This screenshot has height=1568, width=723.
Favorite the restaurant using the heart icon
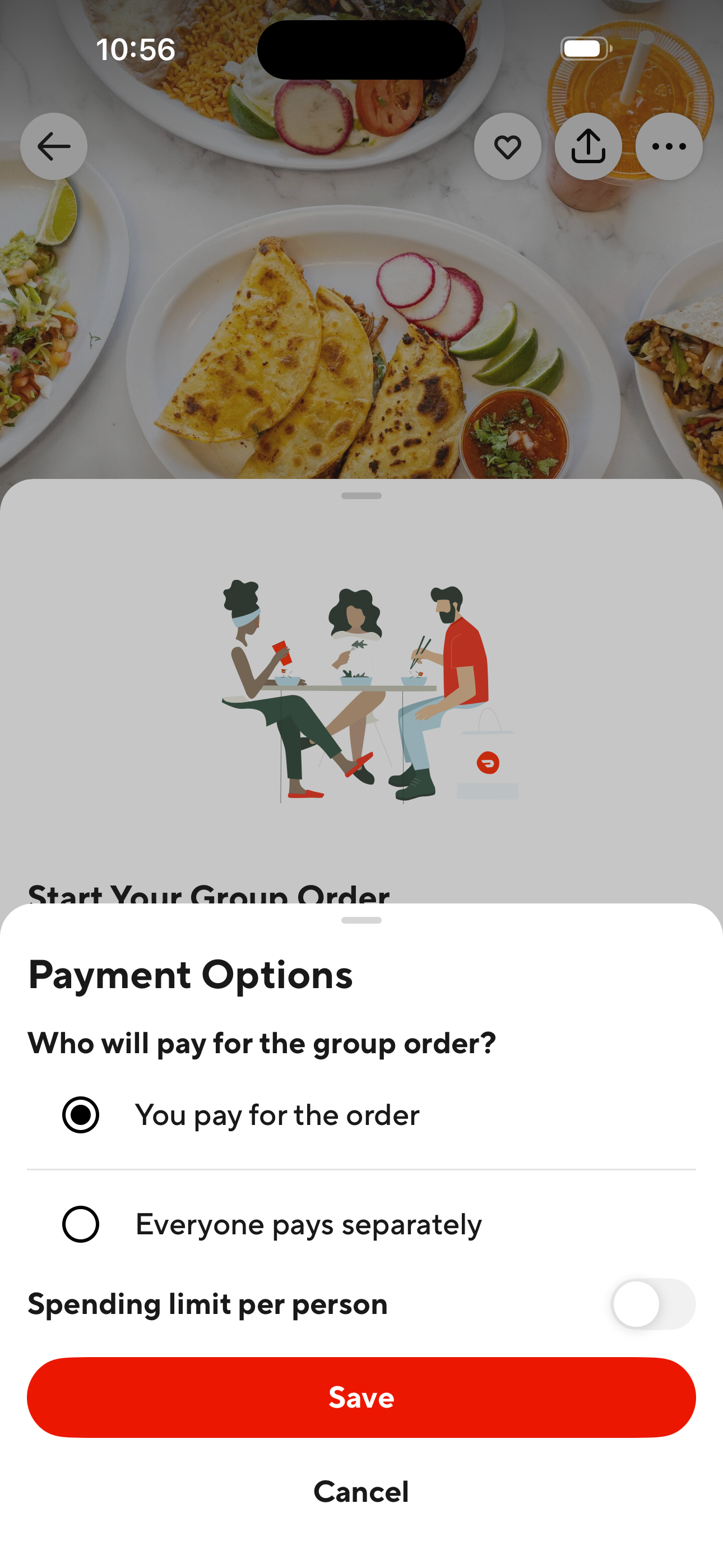coord(508,146)
